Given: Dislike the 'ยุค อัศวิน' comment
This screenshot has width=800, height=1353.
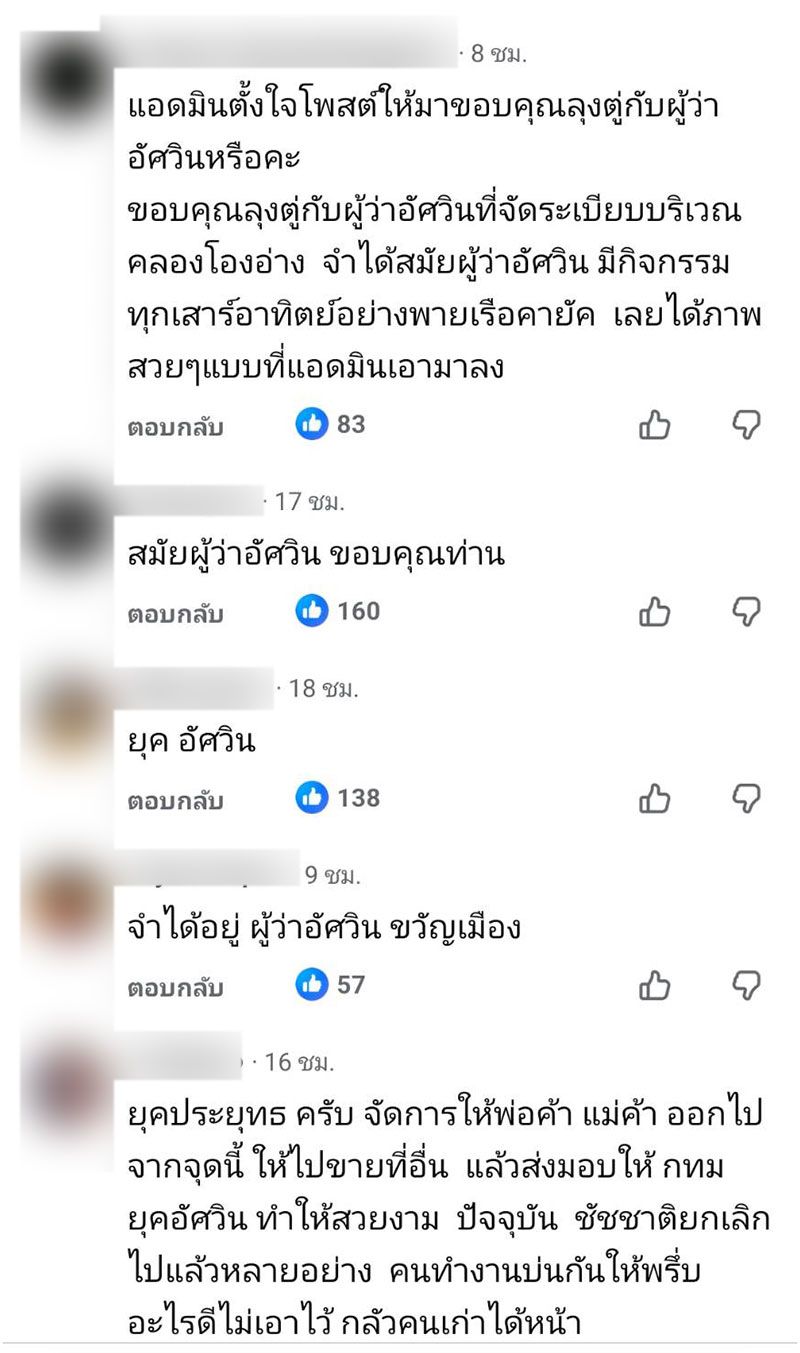Looking at the screenshot, I should coord(747,798).
